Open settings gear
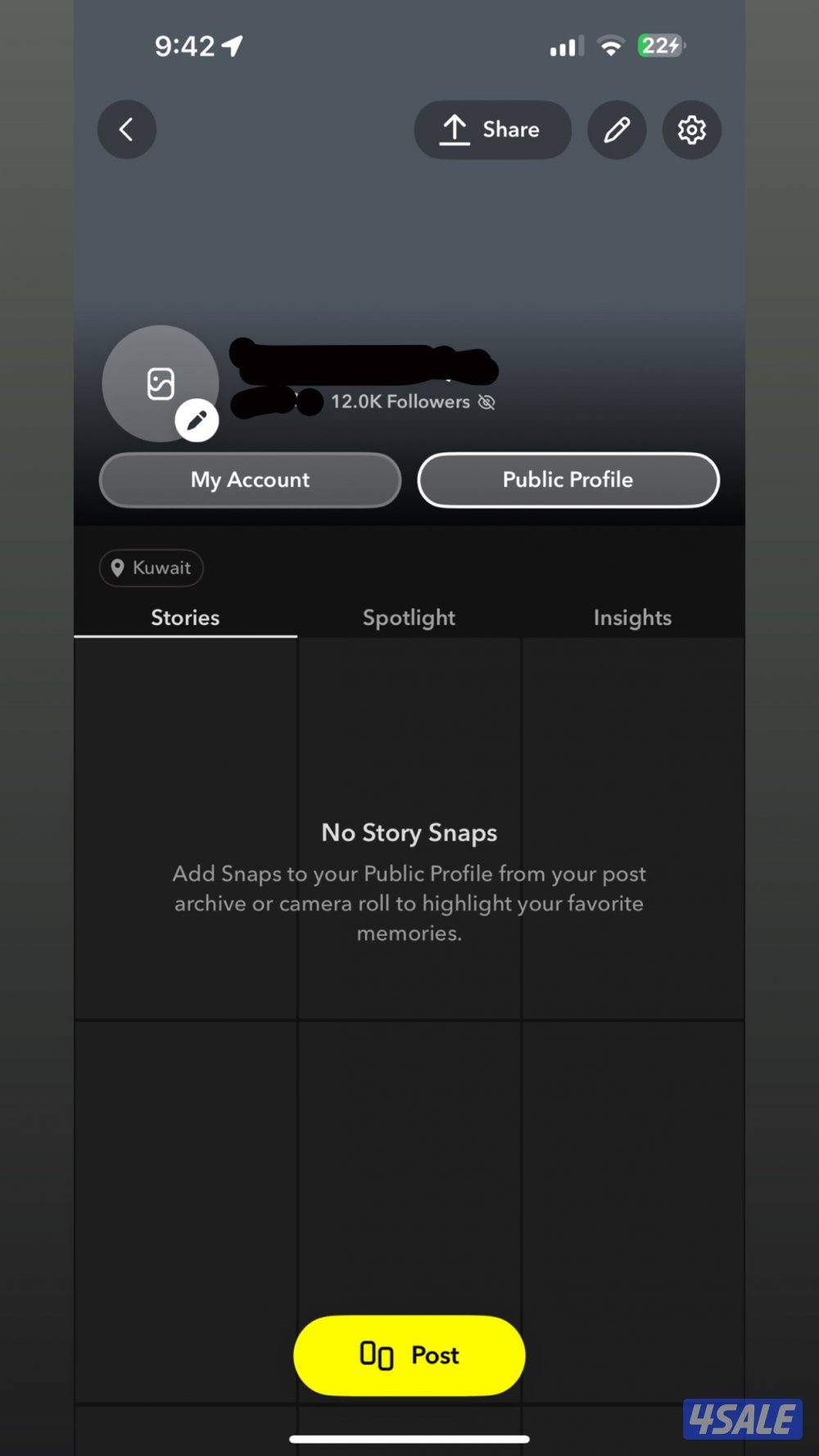Screen dimensions: 819x1456 coord(691,129)
